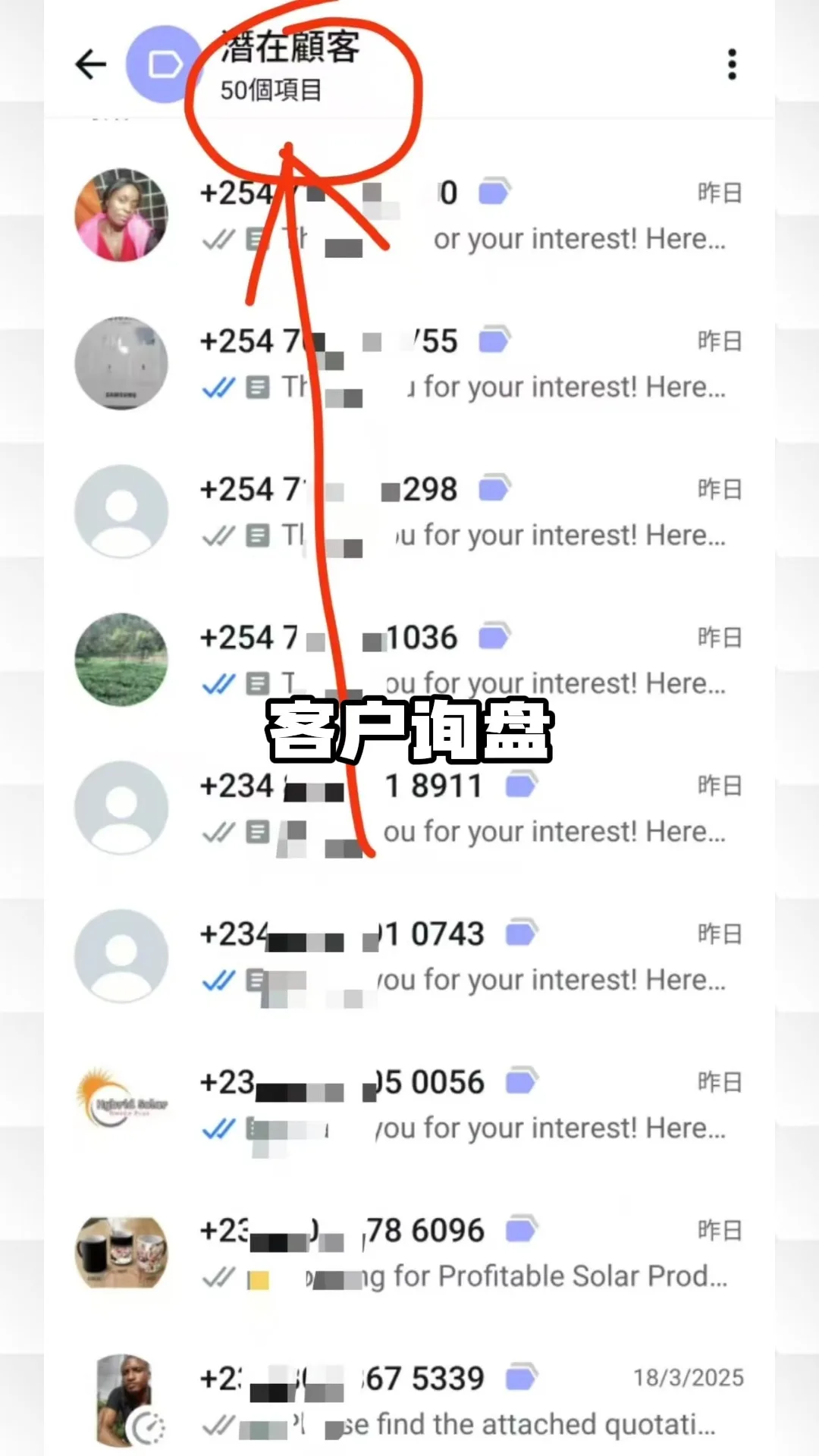View the profile photo of the woman in pink
Image resolution: width=819 pixels, height=1456 pixels.
pyautogui.click(x=121, y=215)
